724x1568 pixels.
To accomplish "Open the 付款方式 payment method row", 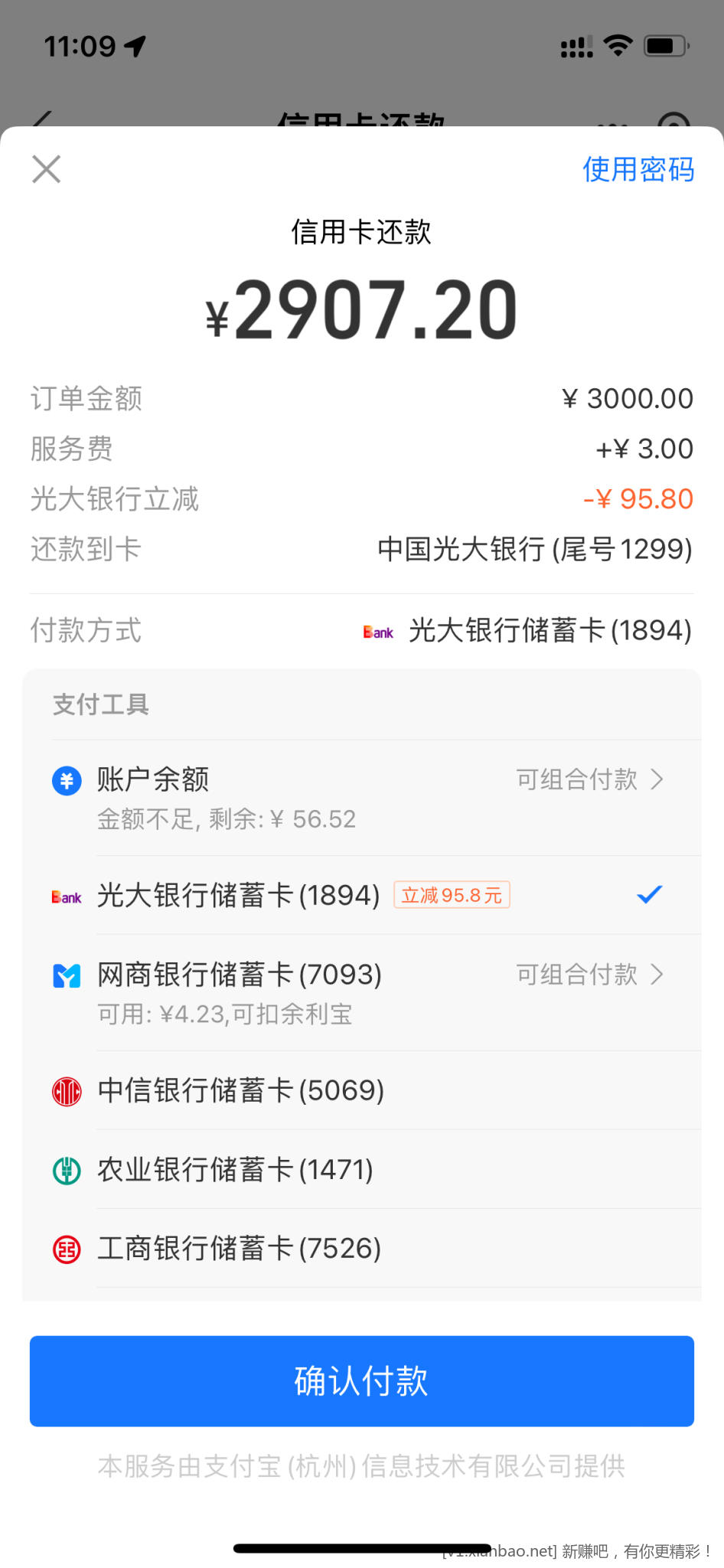I will tap(362, 631).
